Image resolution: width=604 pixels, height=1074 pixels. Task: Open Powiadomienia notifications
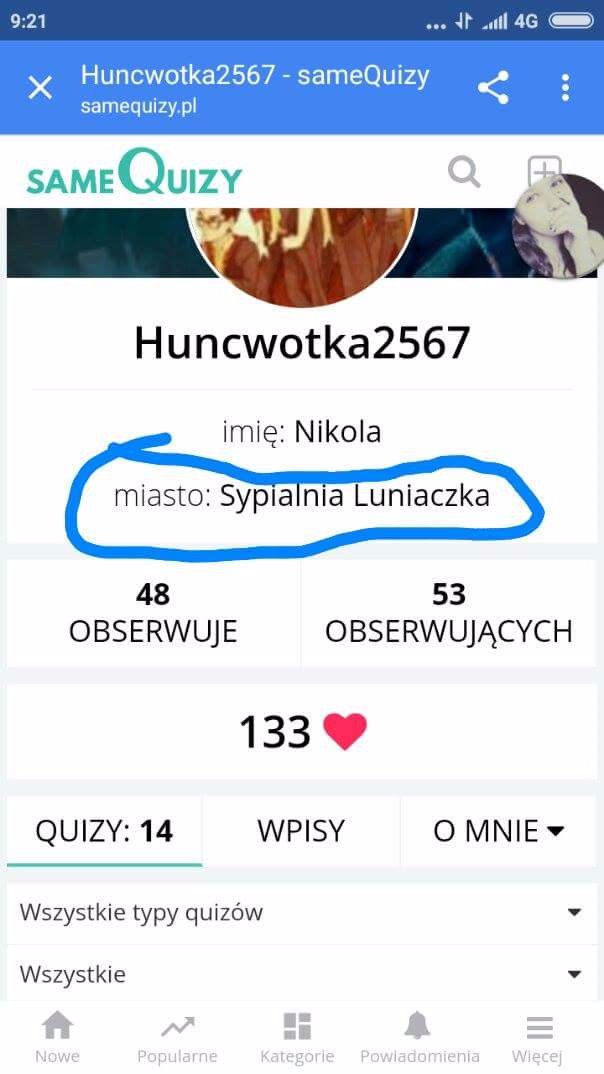point(419,1037)
